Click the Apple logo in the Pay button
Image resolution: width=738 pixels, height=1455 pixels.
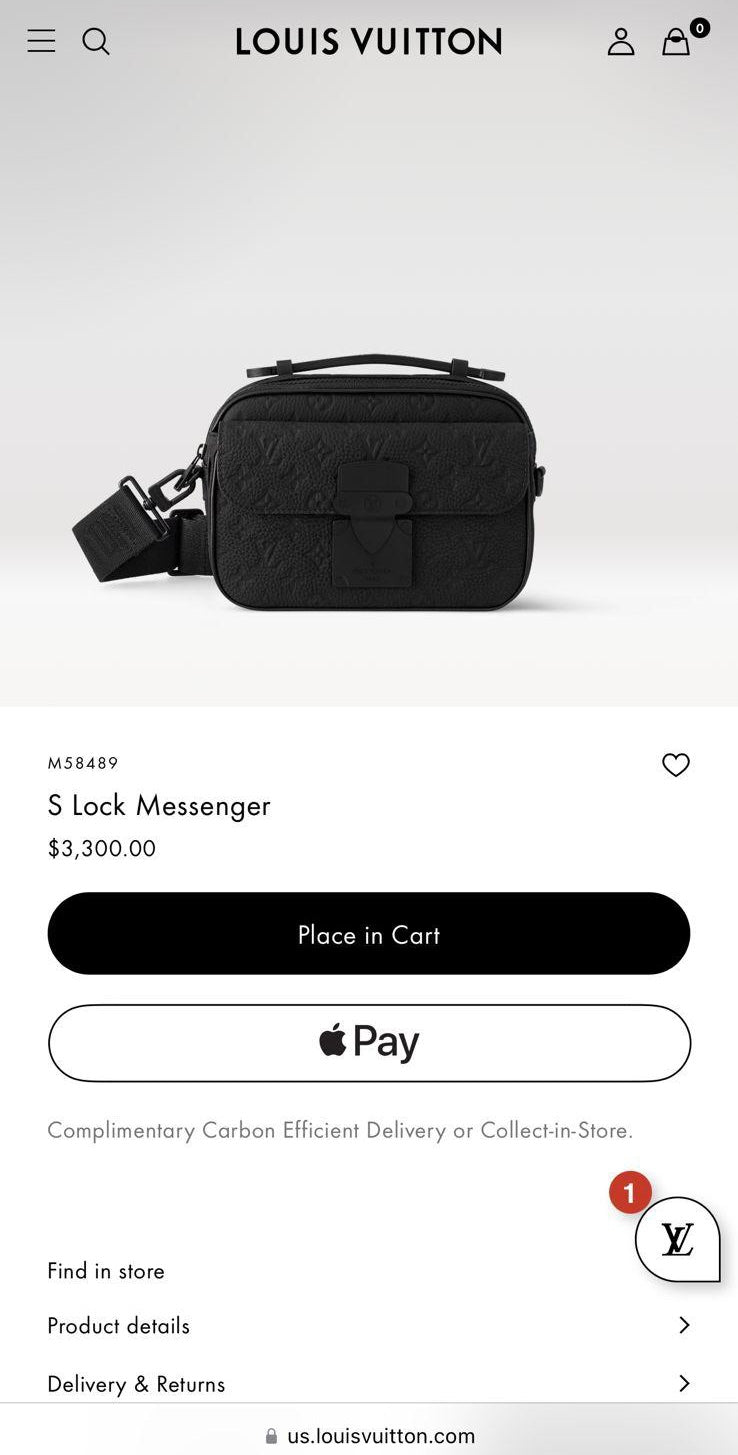(331, 1040)
